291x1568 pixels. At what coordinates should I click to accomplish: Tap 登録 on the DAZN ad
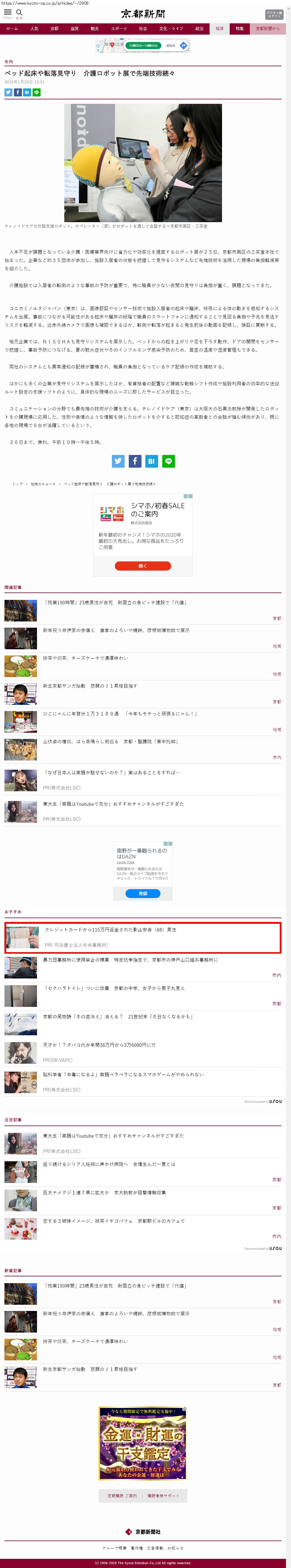(142, 894)
